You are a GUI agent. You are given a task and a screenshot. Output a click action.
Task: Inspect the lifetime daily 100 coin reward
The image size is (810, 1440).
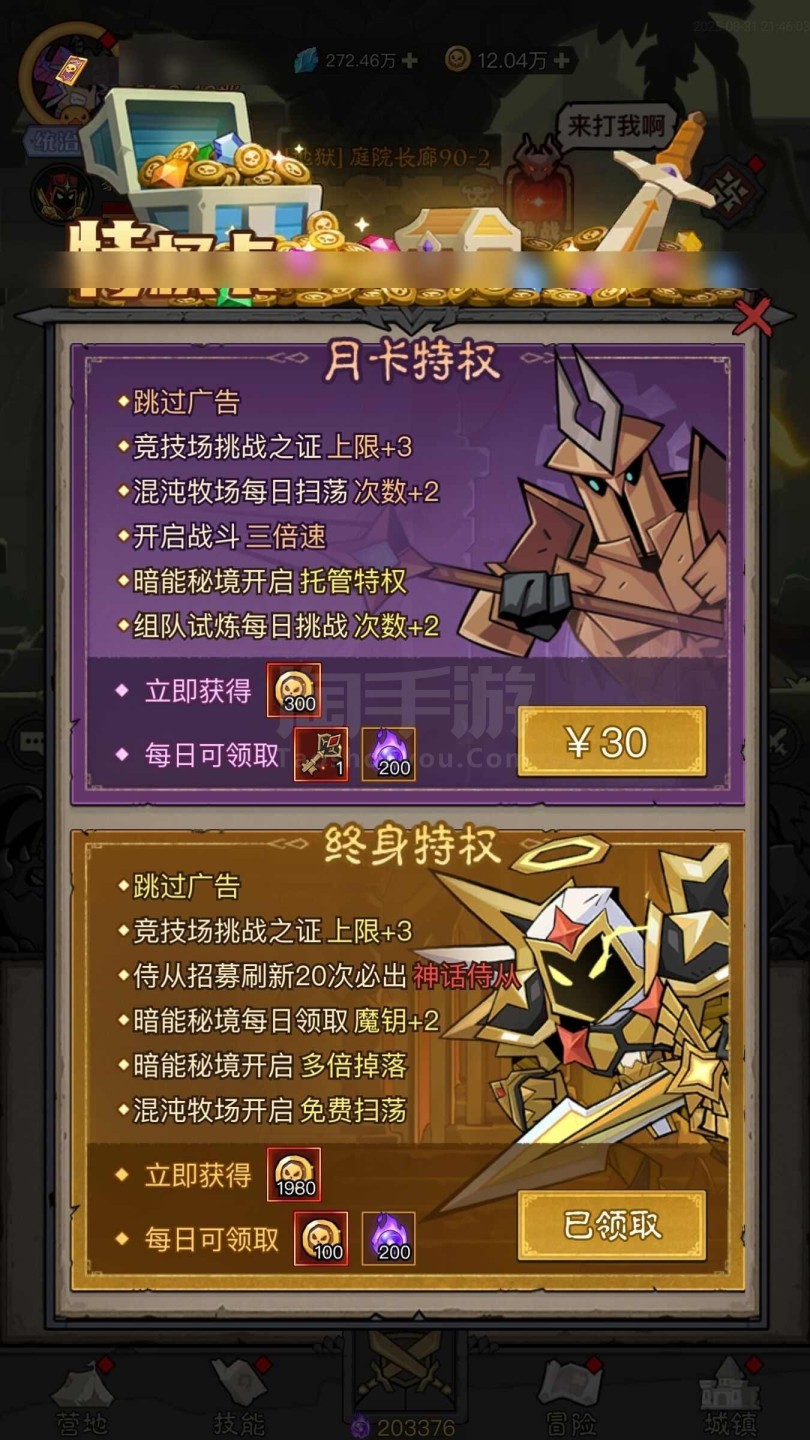coord(321,1238)
